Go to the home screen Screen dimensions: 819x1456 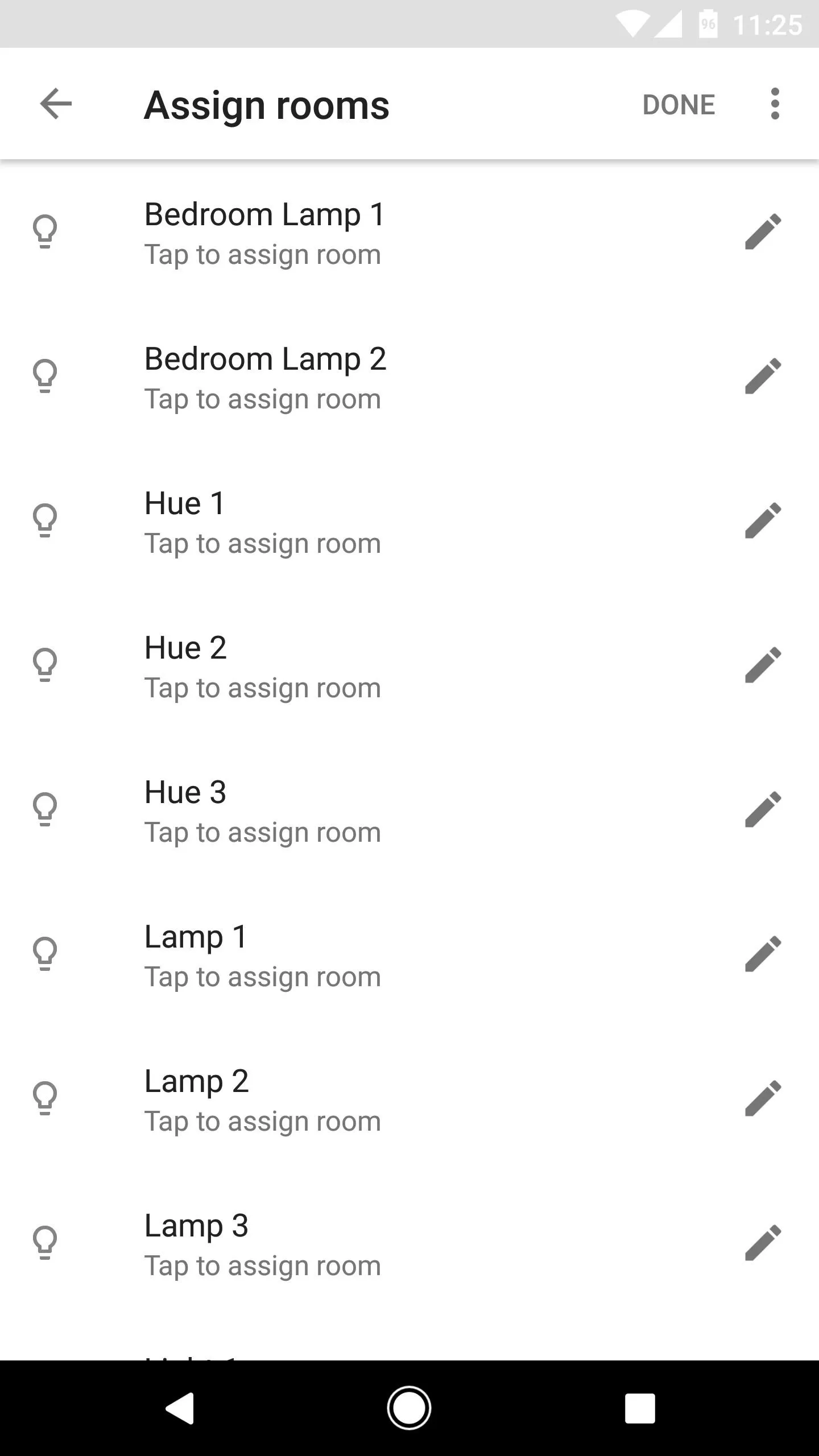pyautogui.click(x=409, y=1408)
